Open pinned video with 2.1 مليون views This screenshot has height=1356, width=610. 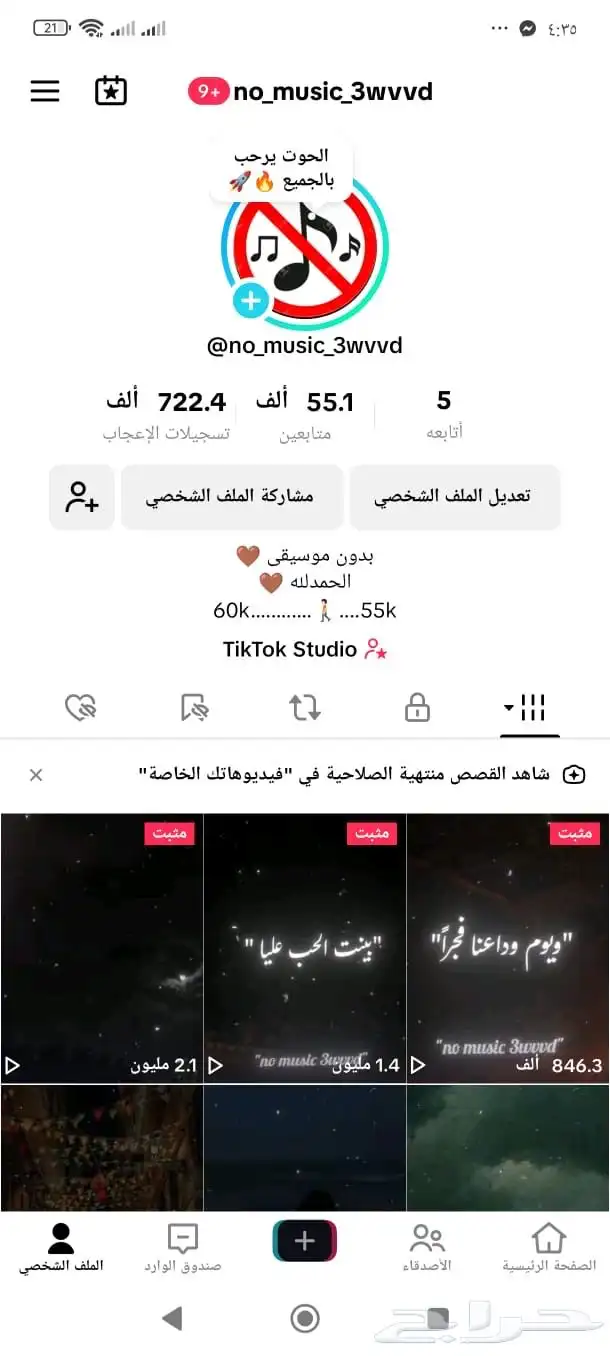click(102, 948)
